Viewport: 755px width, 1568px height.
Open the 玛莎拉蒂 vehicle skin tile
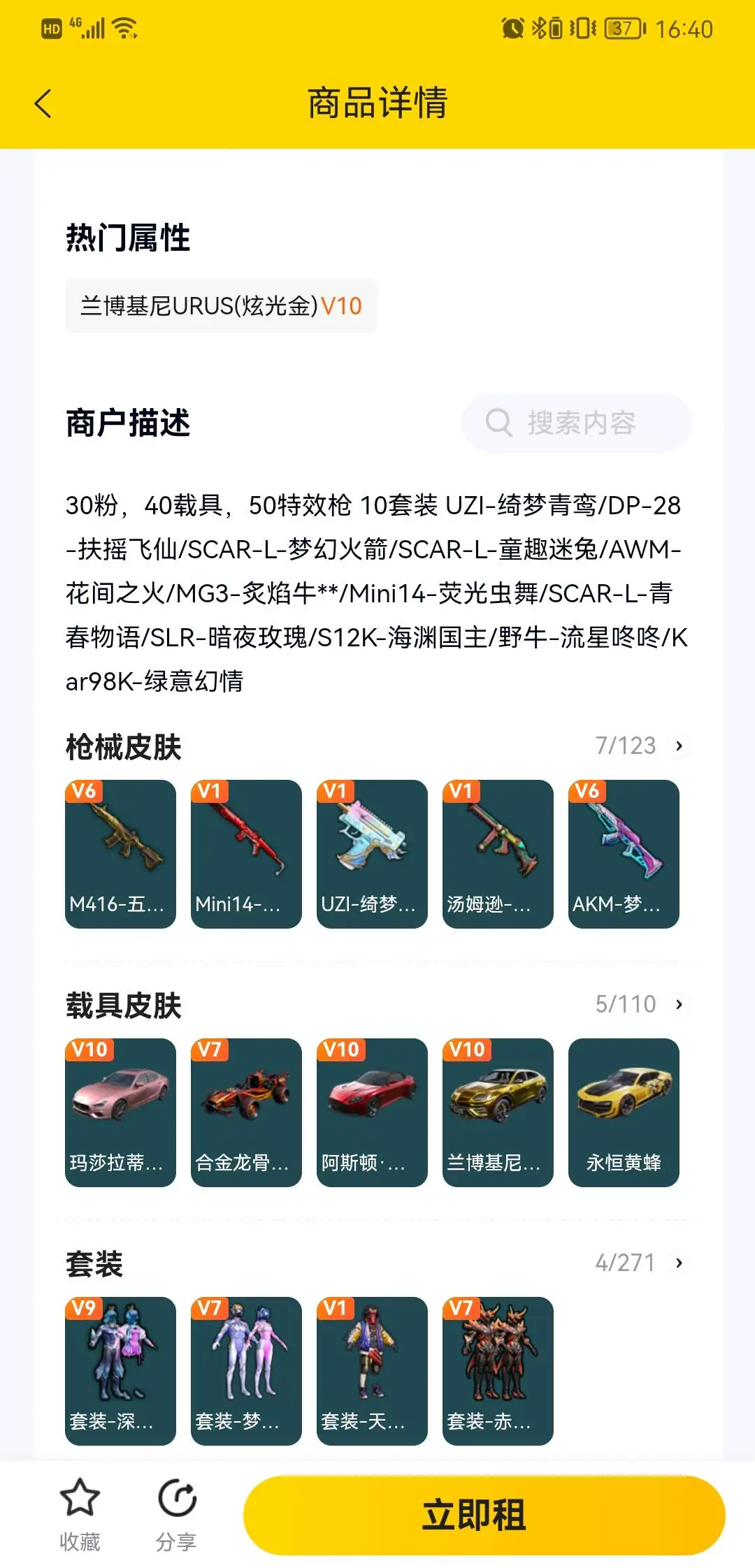(120, 1112)
